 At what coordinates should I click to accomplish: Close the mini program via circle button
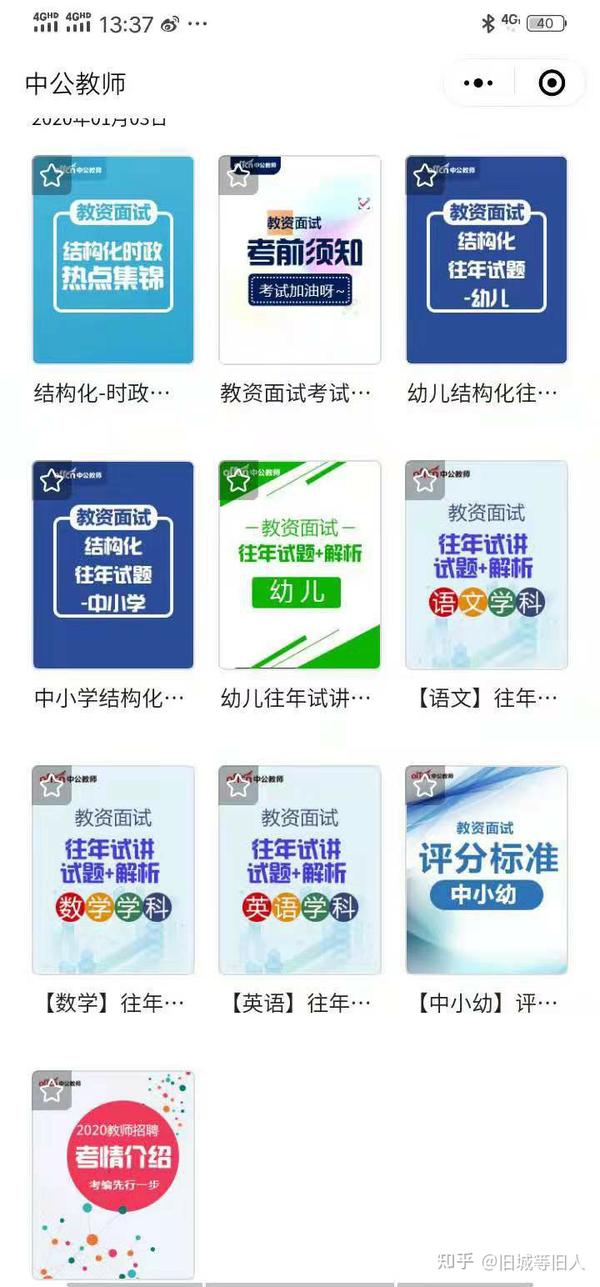[x=552, y=83]
